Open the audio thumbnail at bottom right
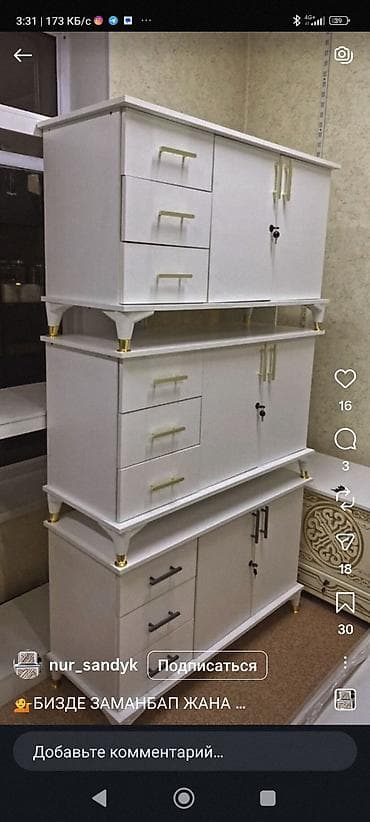 tap(345, 700)
